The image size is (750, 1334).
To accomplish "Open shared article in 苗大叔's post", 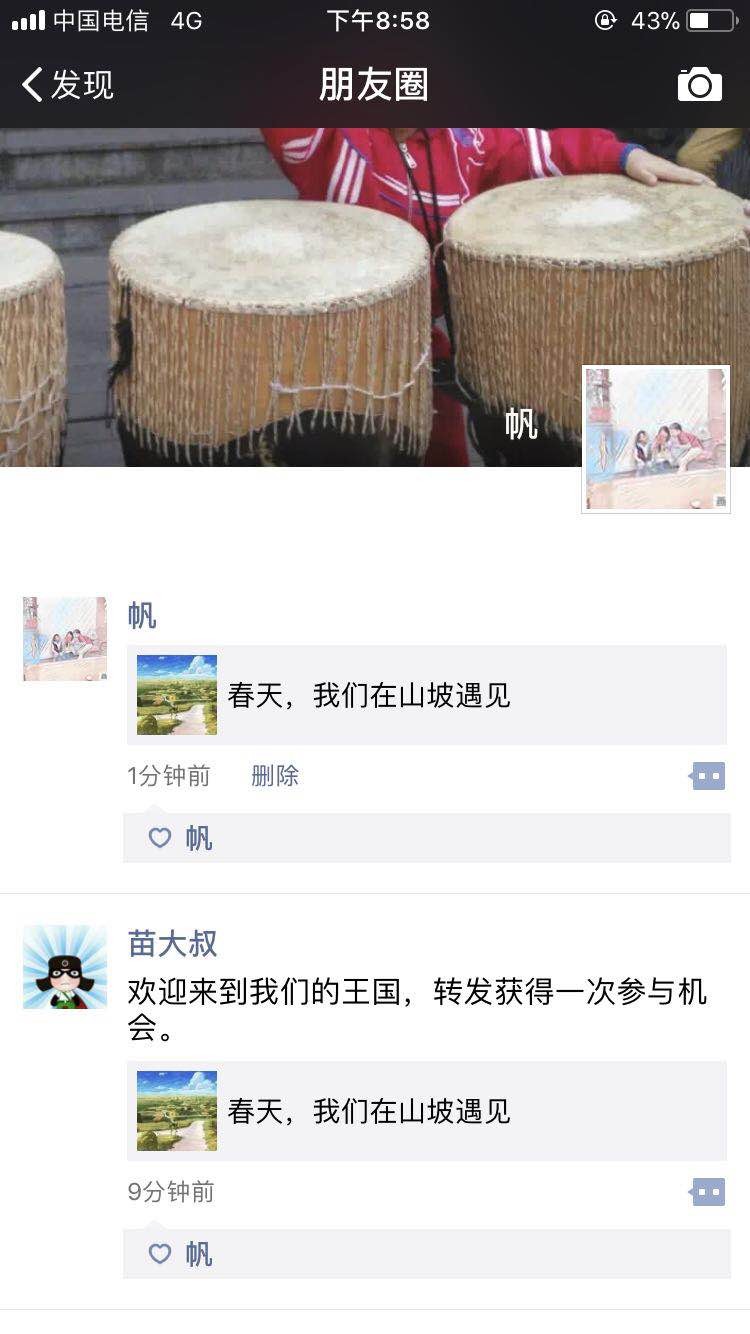I will (427, 1111).
